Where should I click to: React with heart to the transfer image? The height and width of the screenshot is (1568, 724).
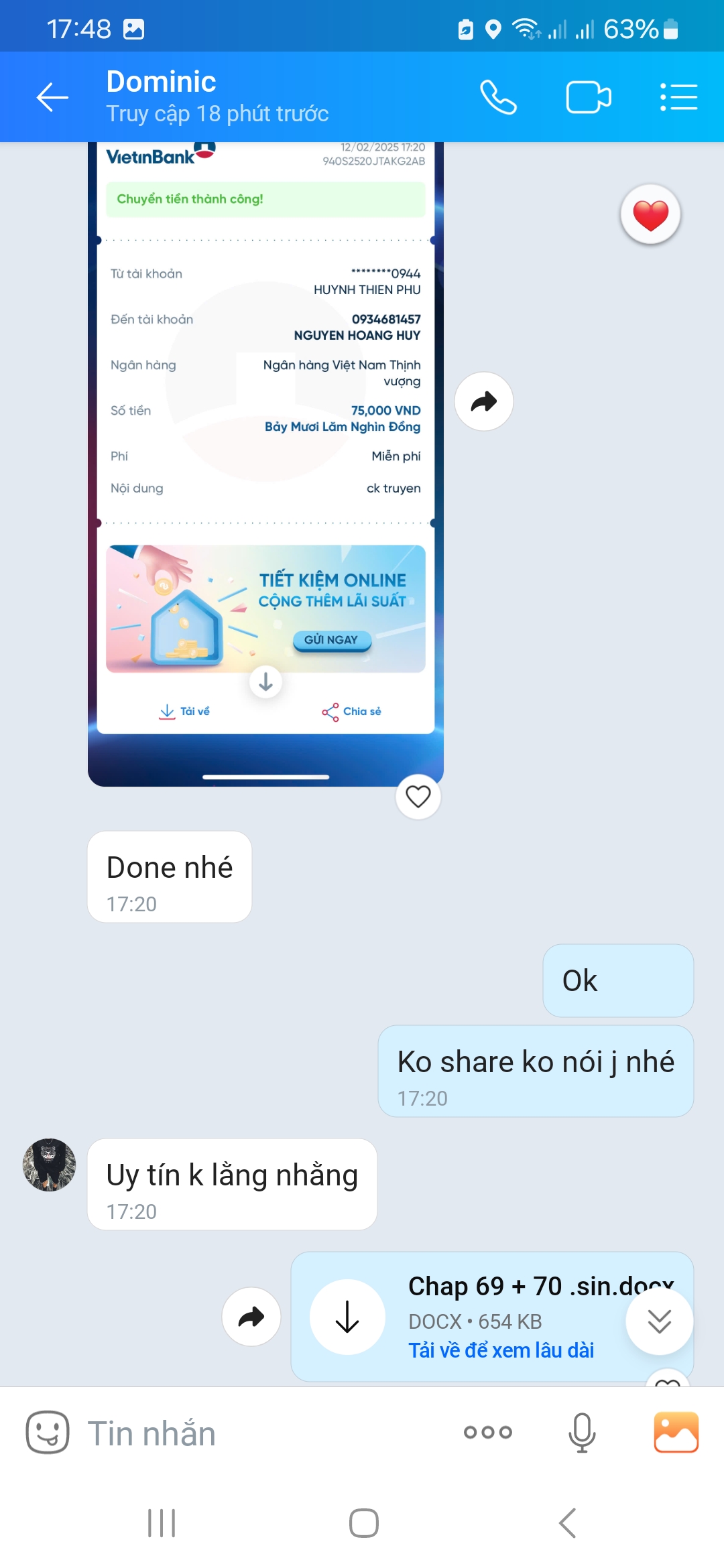click(x=418, y=796)
